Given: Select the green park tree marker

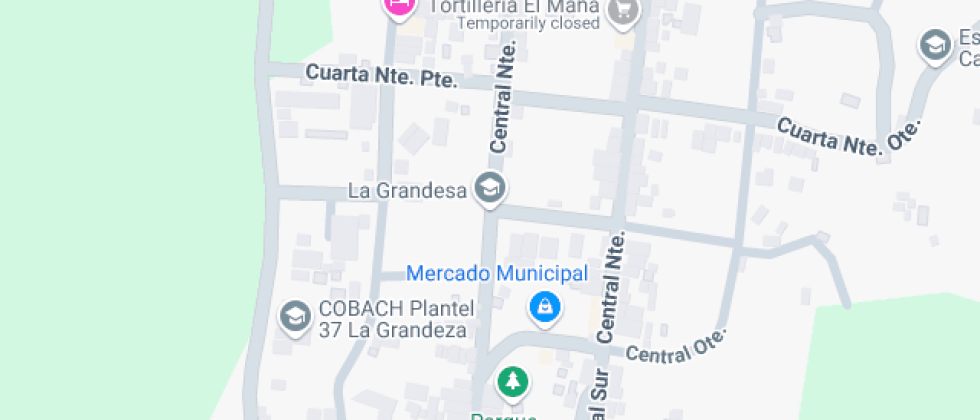Looking at the screenshot, I should click(x=513, y=381).
